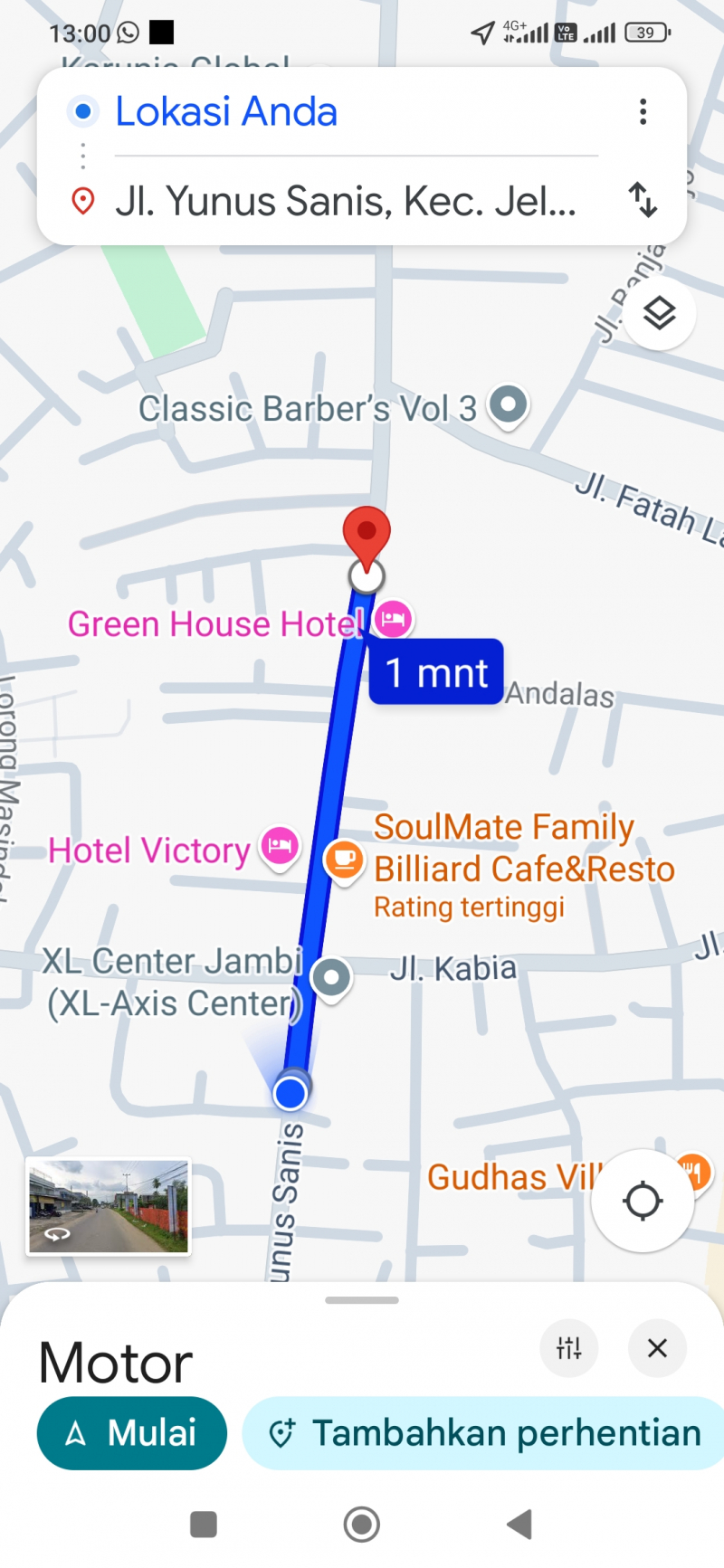Select the Classic Barber's Vol 3 marker
The width and height of the screenshot is (724, 1568).
[x=508, y=404]
